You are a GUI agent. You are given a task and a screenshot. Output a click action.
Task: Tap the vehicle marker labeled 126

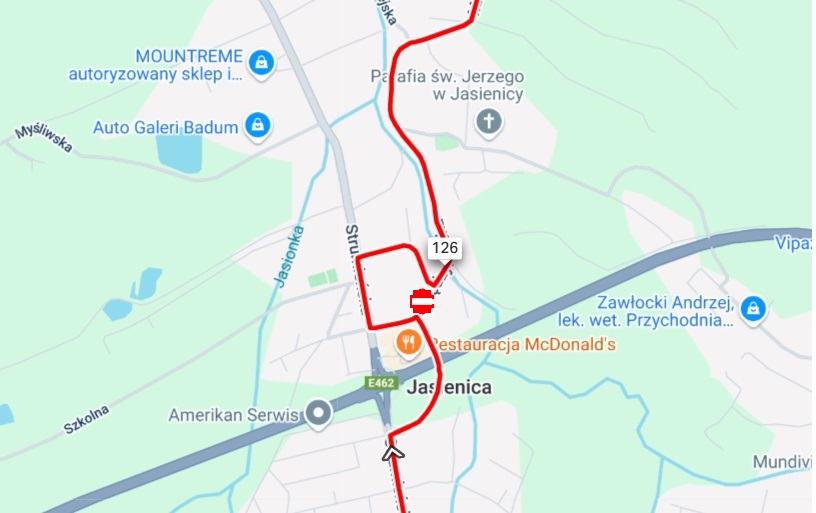pos(445,247)
